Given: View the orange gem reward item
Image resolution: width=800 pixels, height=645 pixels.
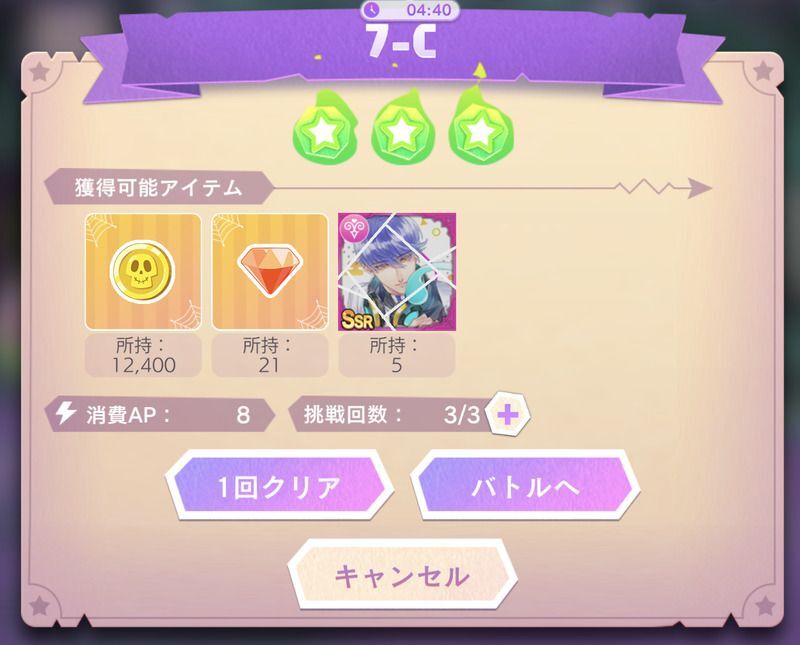Looking at the screenshot, I should coord(270,271).
